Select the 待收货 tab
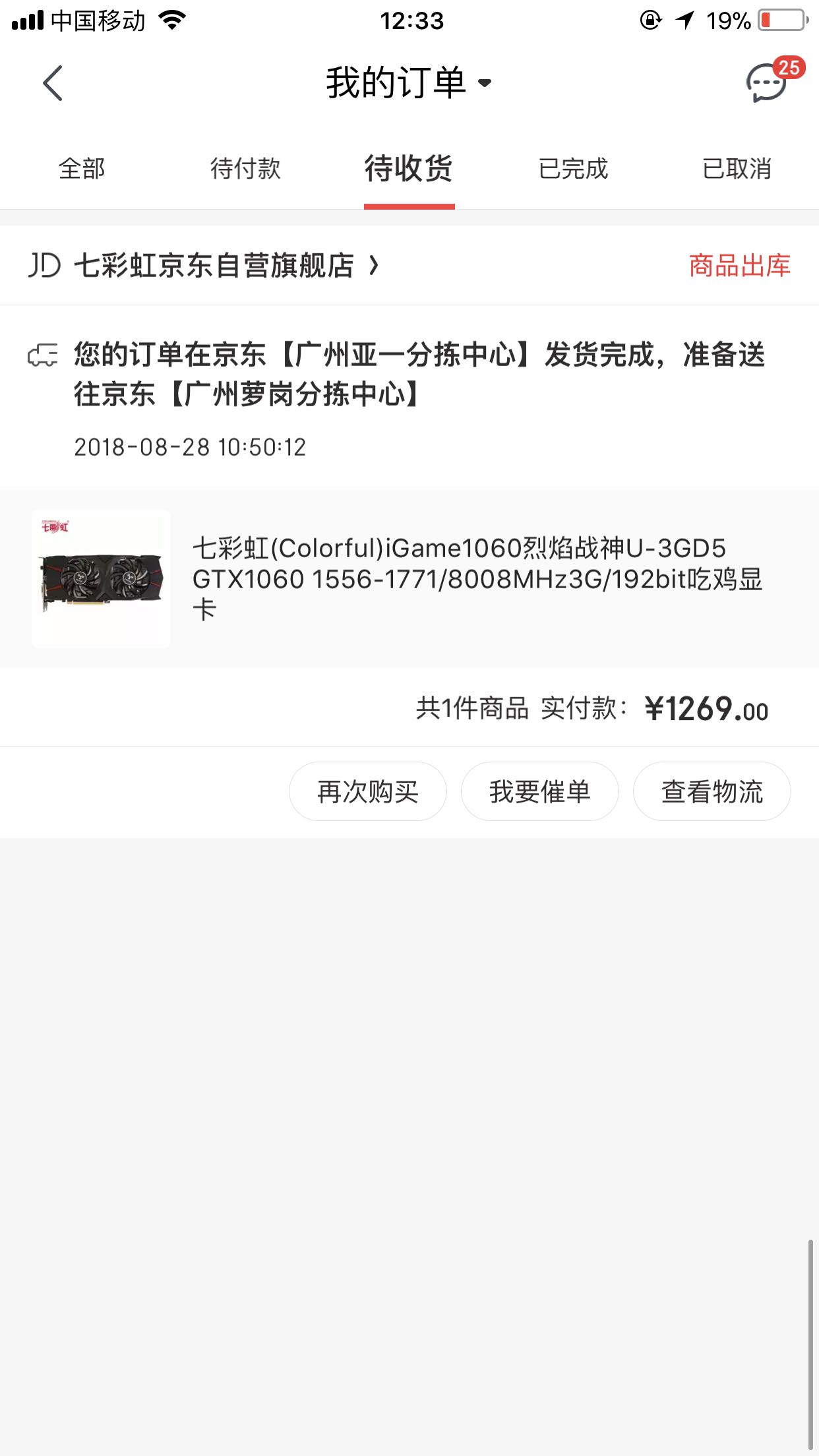The height and width of the screenshot is (1456, 819). [x=409, y=169]
